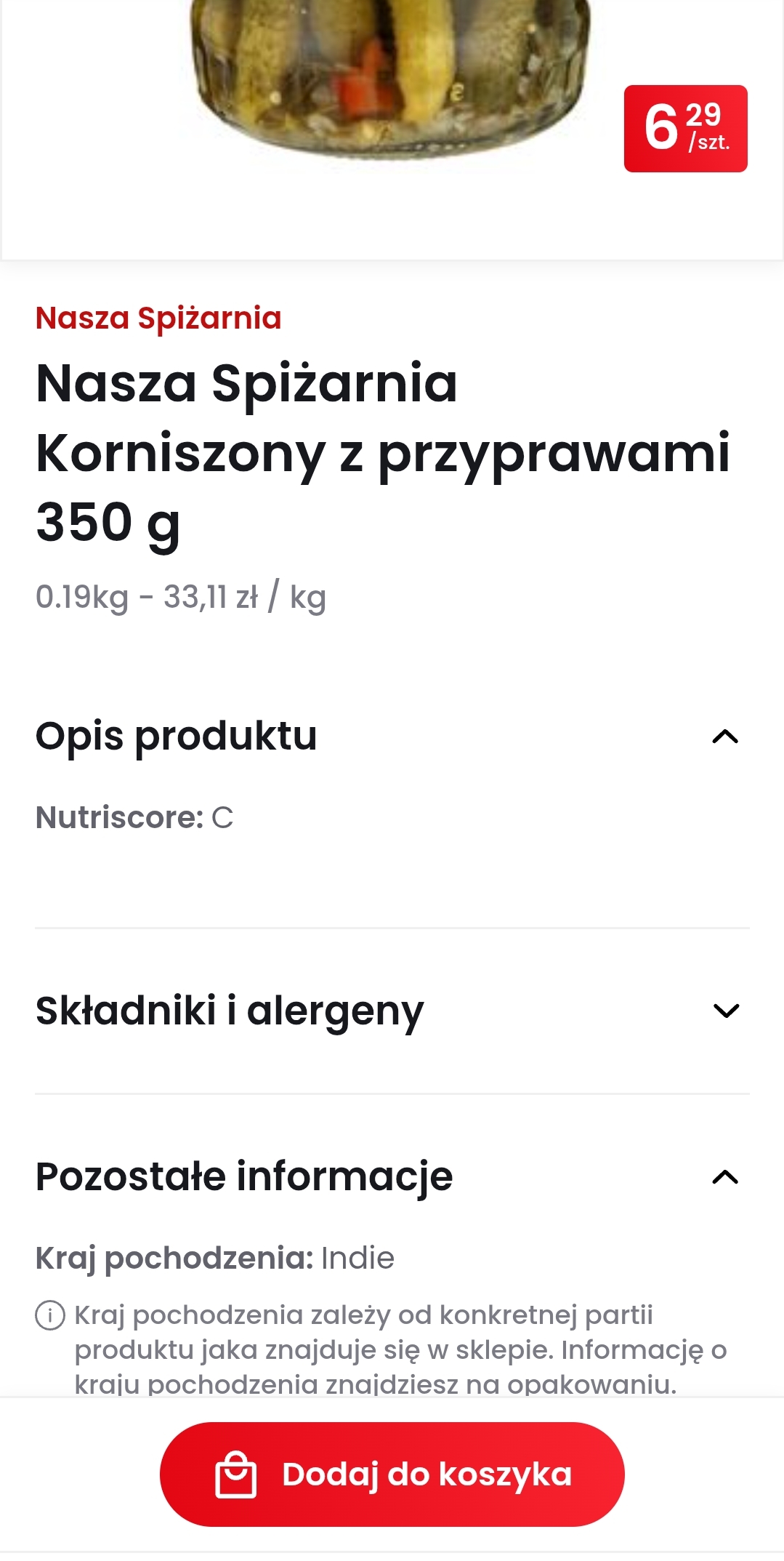Collapse the Opis produktu section
Screen dimensions: 784x1561
point(725,737)
